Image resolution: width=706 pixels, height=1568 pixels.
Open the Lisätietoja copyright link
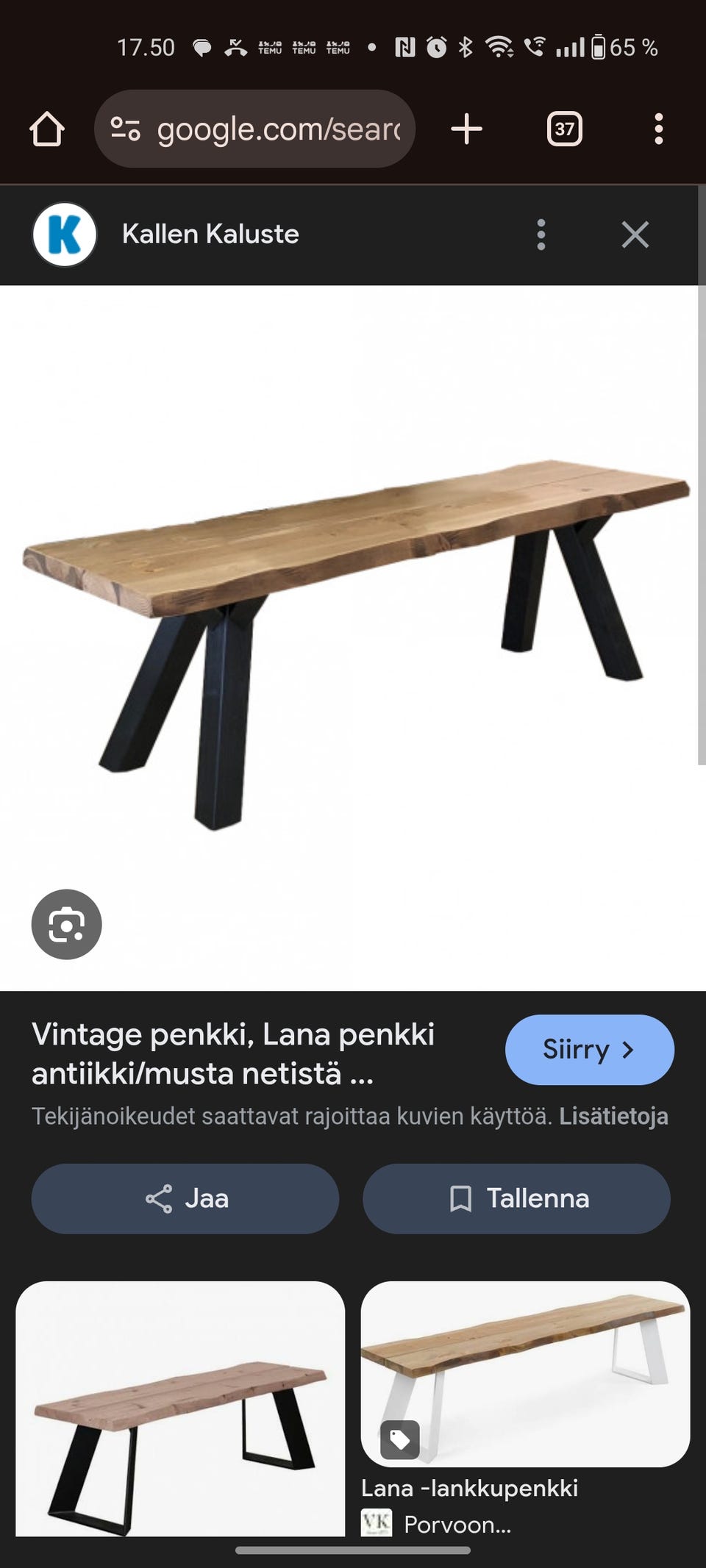tap(615, 1117)
